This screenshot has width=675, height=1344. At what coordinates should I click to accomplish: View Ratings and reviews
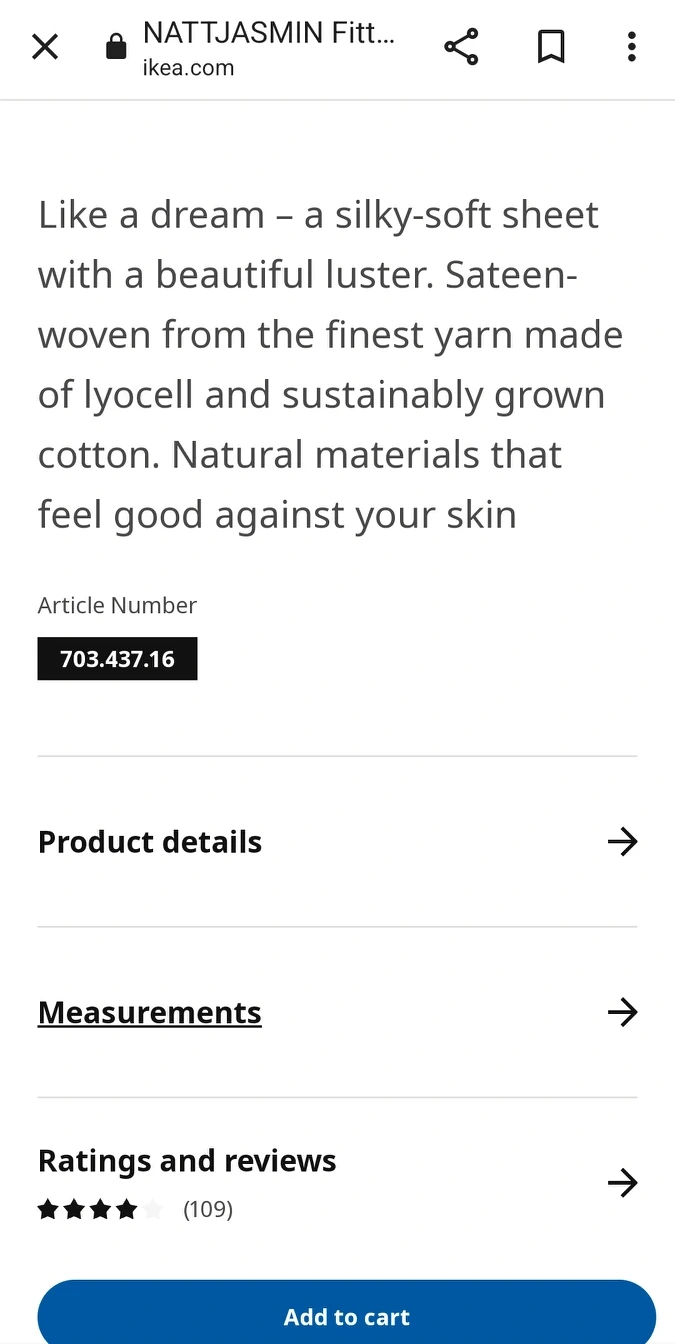tap(337, 1183)
